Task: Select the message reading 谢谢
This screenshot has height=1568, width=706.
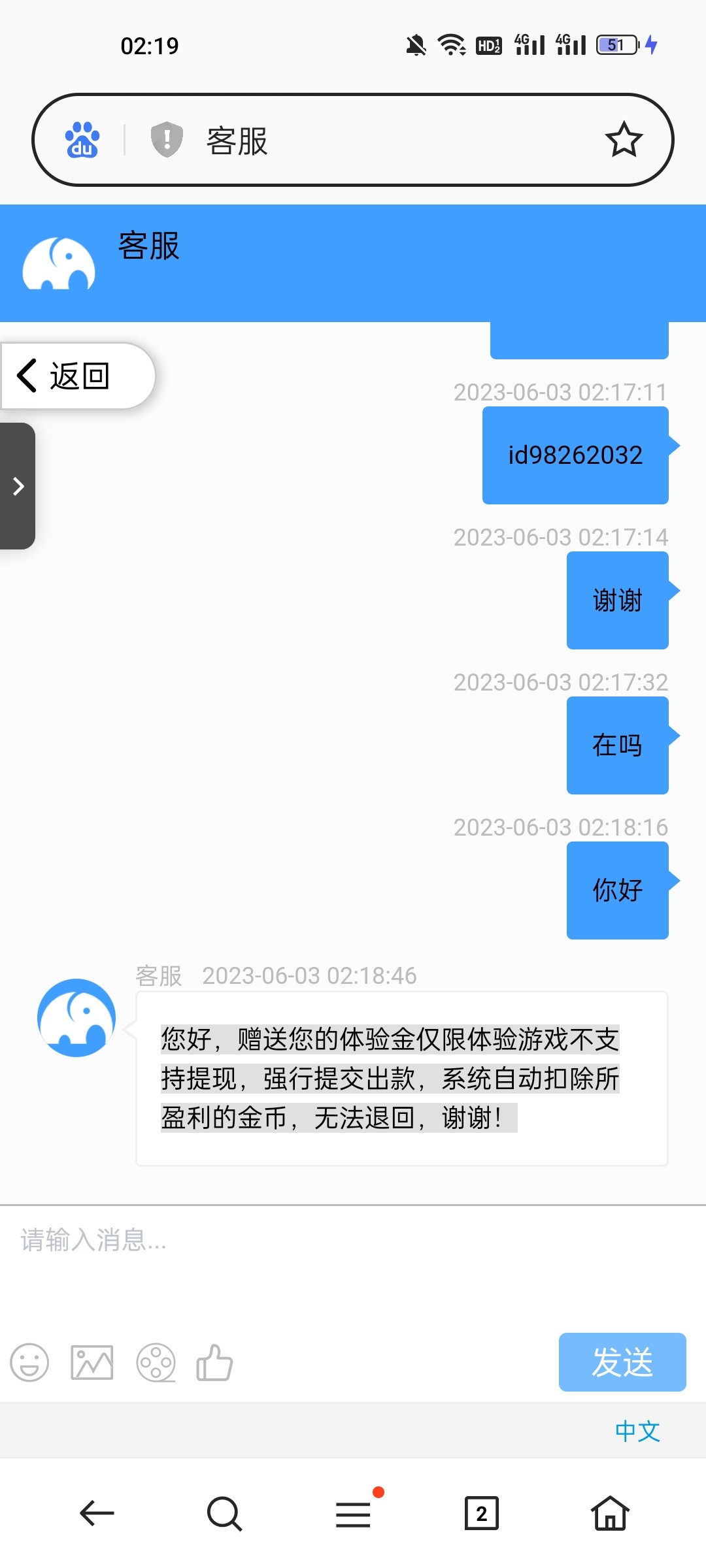Action: pyautogui.click(x=617, y=600)
